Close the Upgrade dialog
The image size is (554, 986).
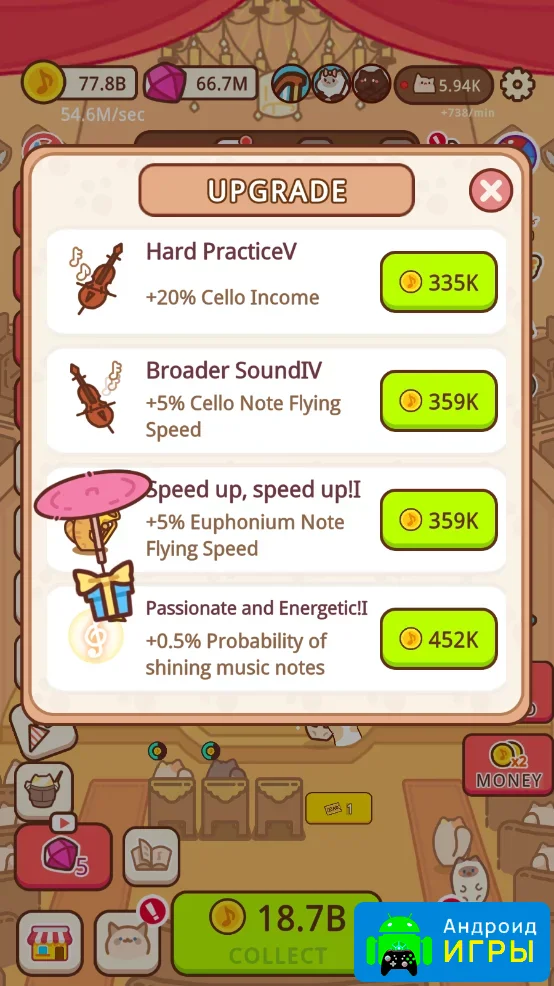point(490,190)
